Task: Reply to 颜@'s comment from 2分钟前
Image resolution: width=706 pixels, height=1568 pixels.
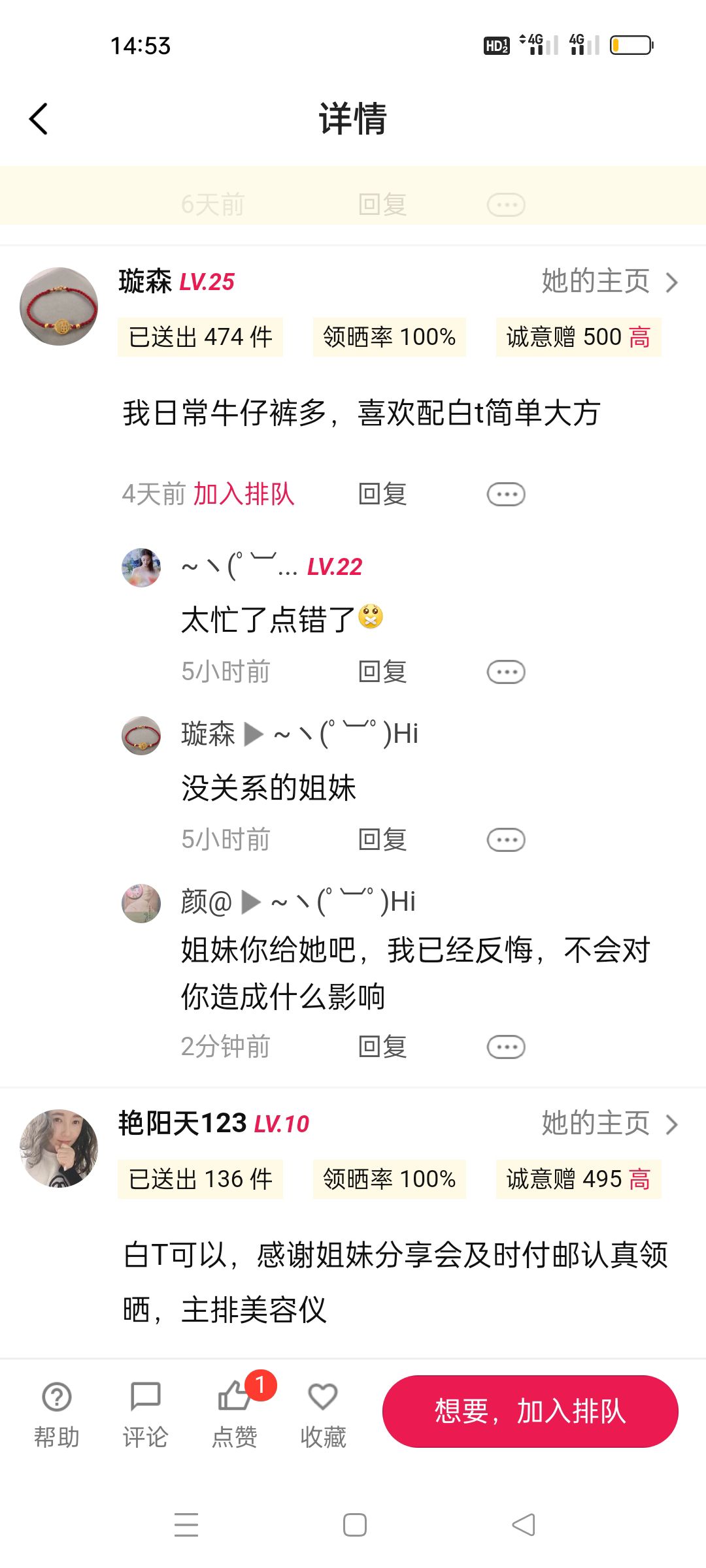Action: (382, 1047)
